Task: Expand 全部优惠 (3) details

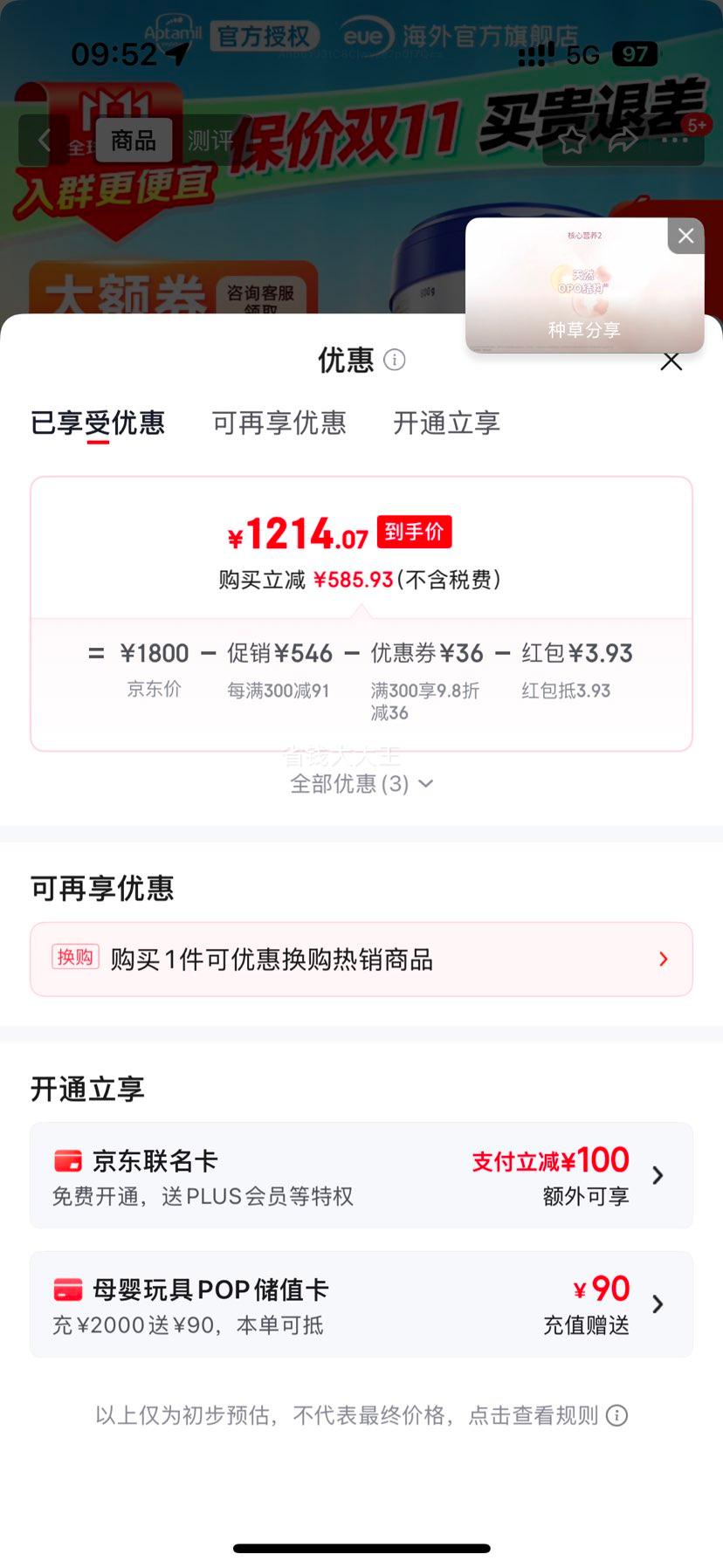Action: click(x=361, y=784)
